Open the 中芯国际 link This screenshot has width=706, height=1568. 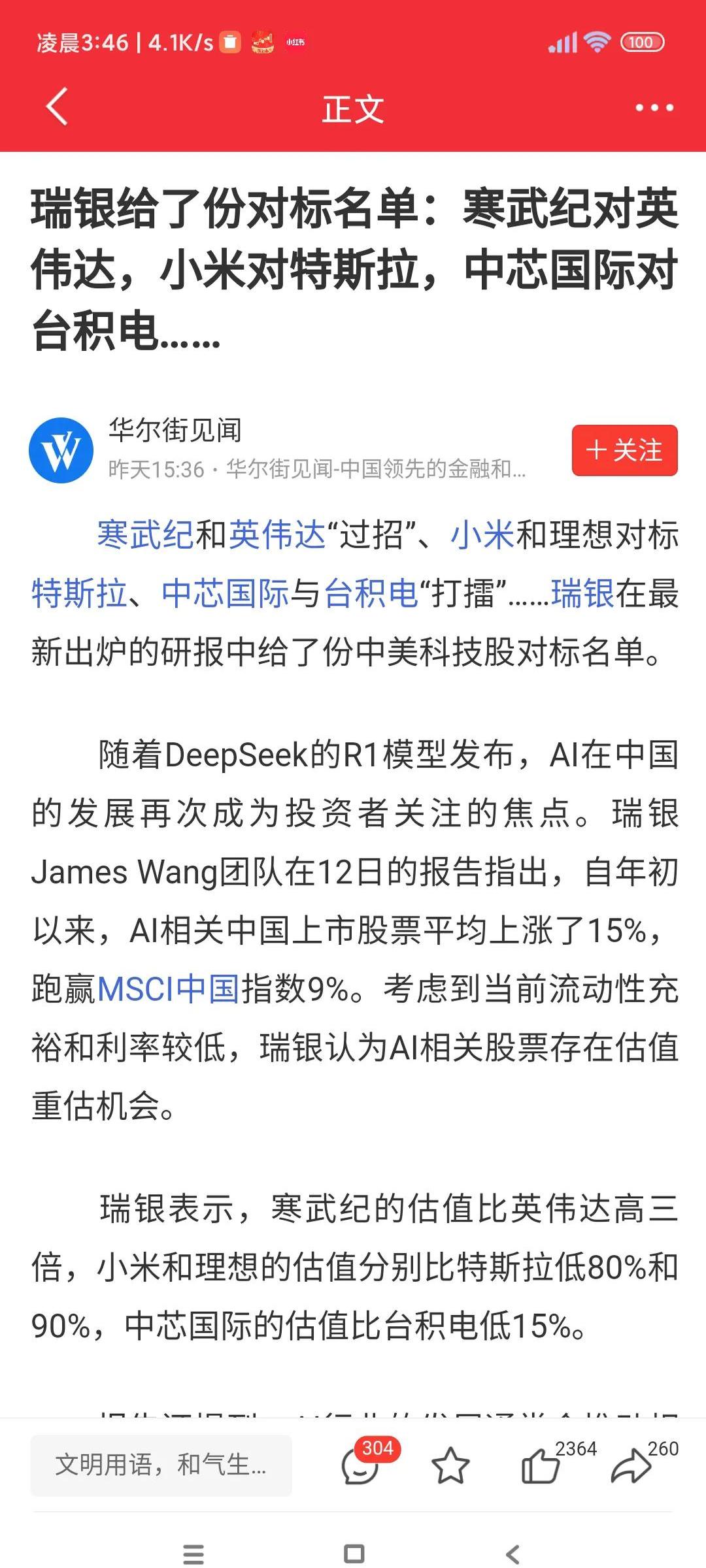tap(225, 594)
